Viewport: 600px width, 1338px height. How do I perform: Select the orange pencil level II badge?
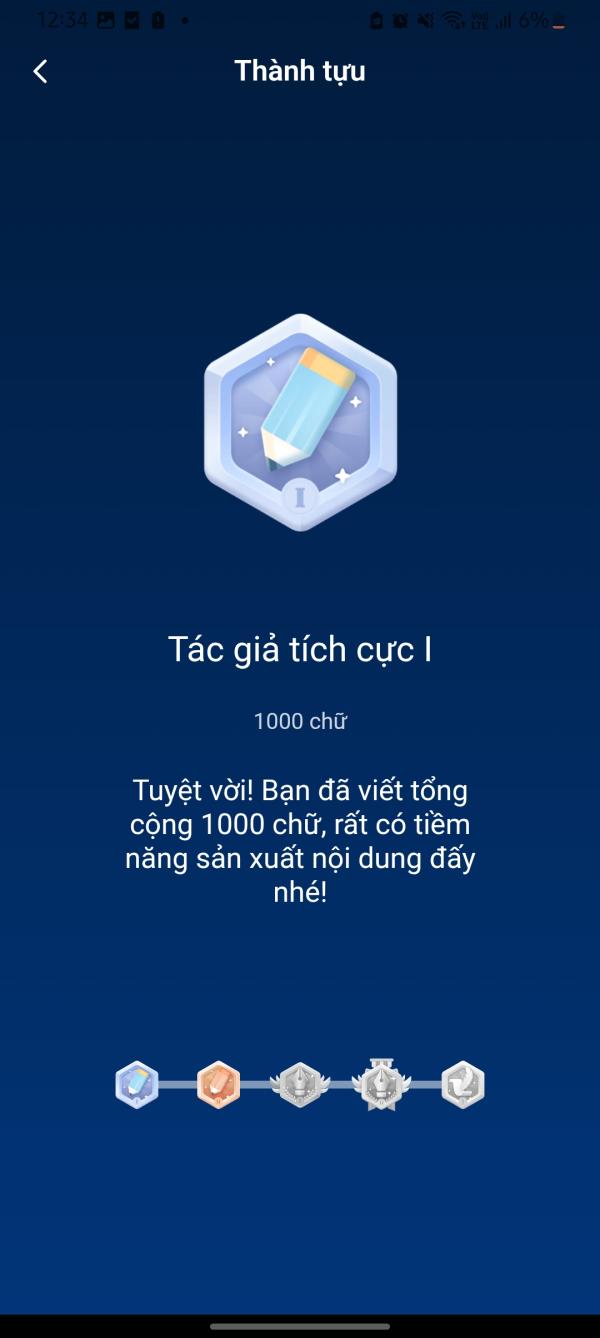(218, 1085)
